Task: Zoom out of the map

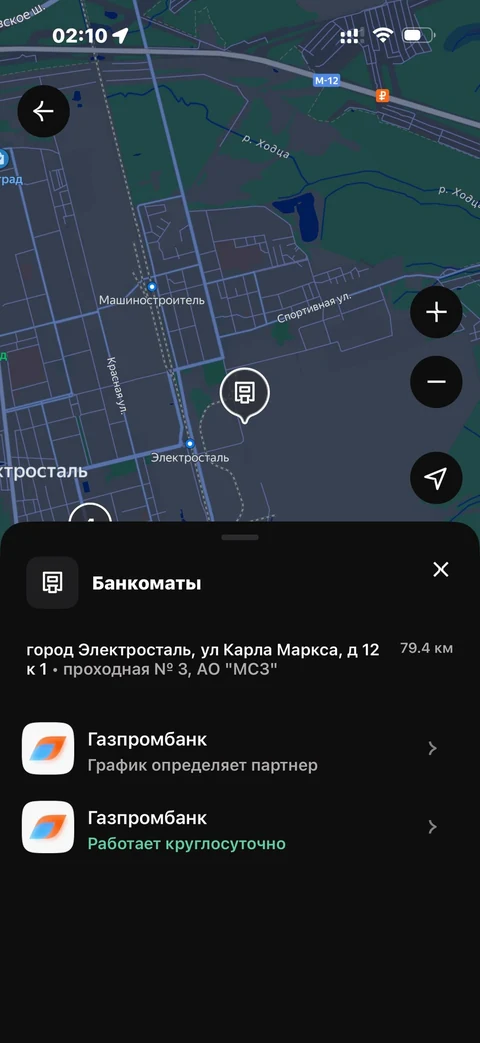Action: tap(436, 382)
